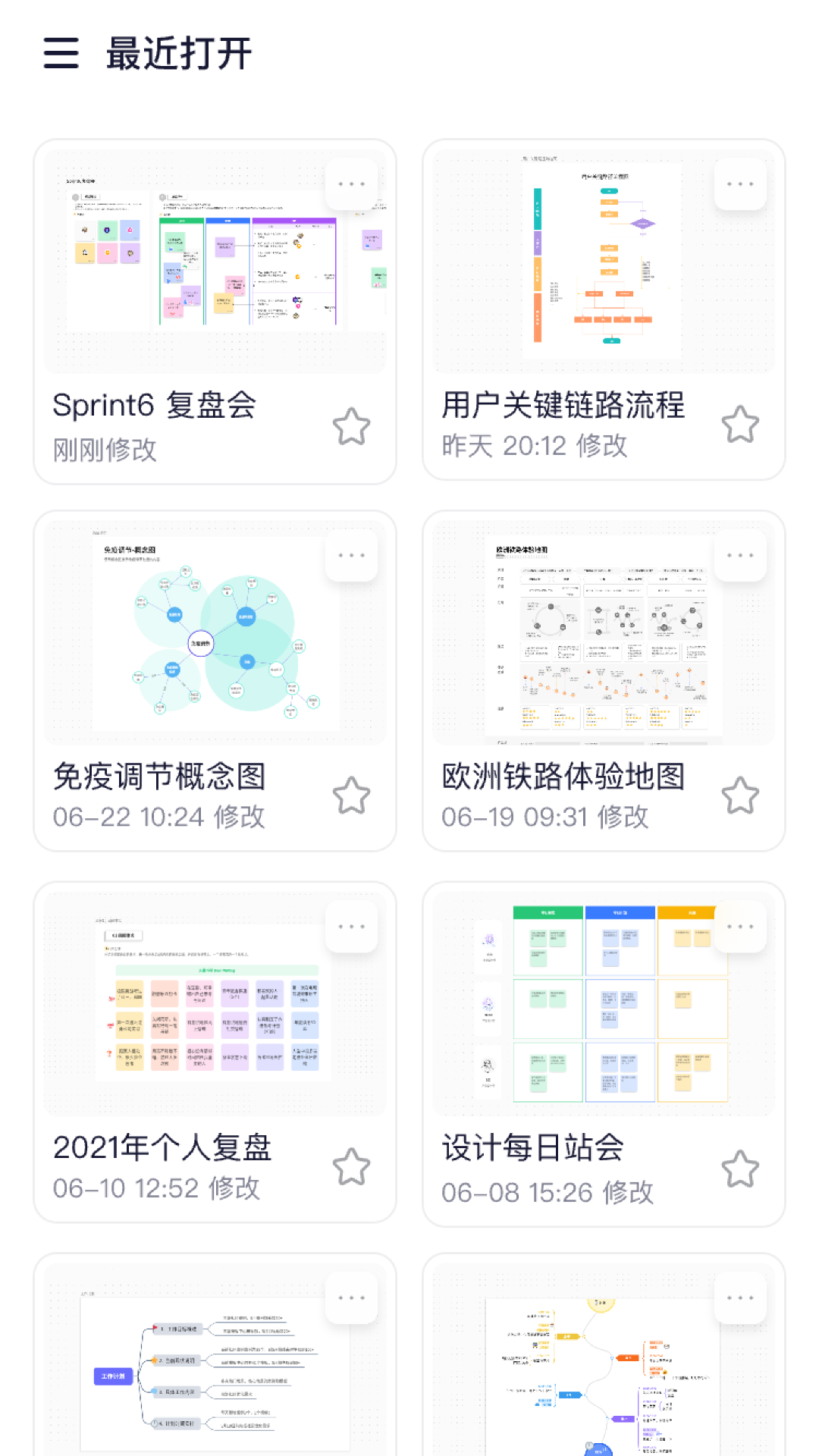Image resolution: width=819 pixels, height=1456 pixels.
Task: Show more options for 2021年个人复盘
Action: click(351, 927)
